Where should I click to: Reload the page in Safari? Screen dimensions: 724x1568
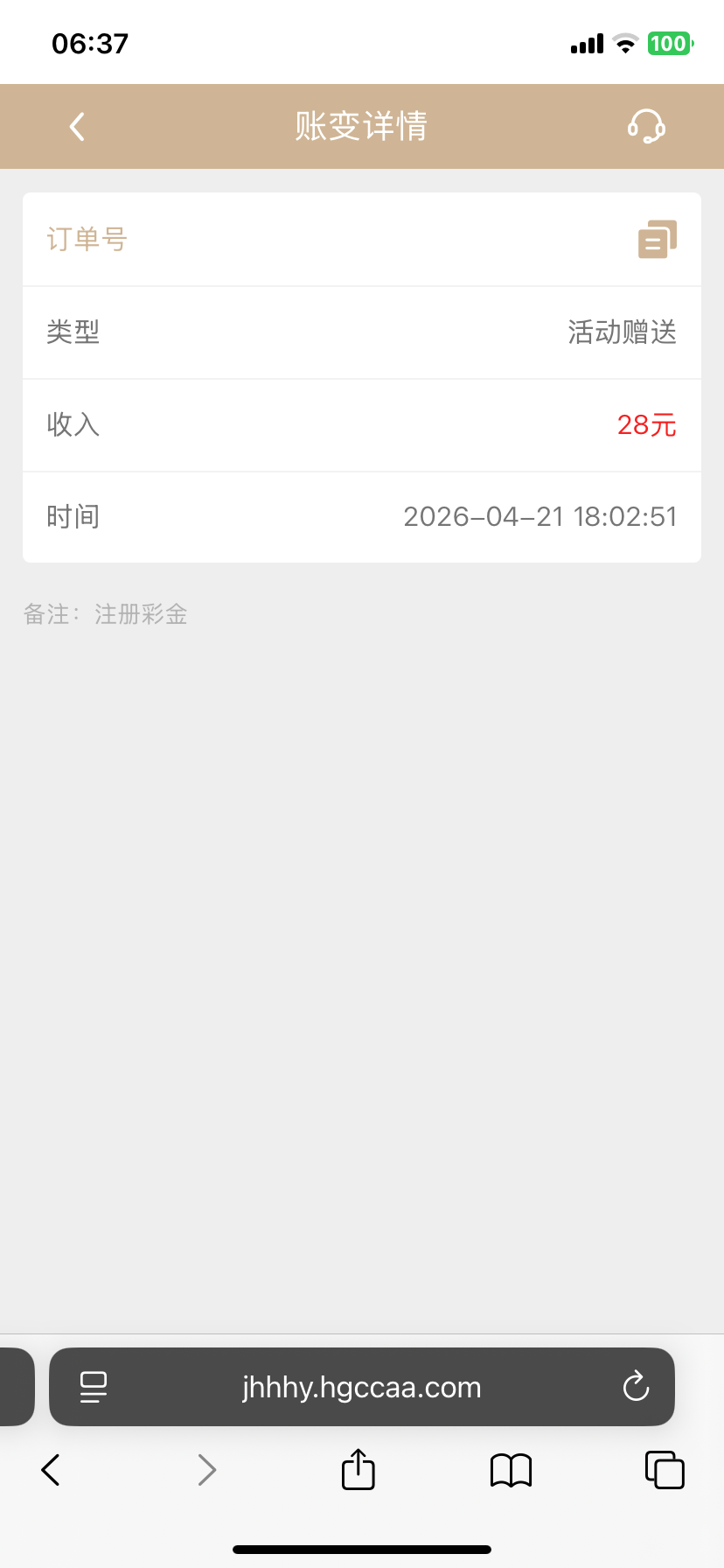tap(636, 1387)
